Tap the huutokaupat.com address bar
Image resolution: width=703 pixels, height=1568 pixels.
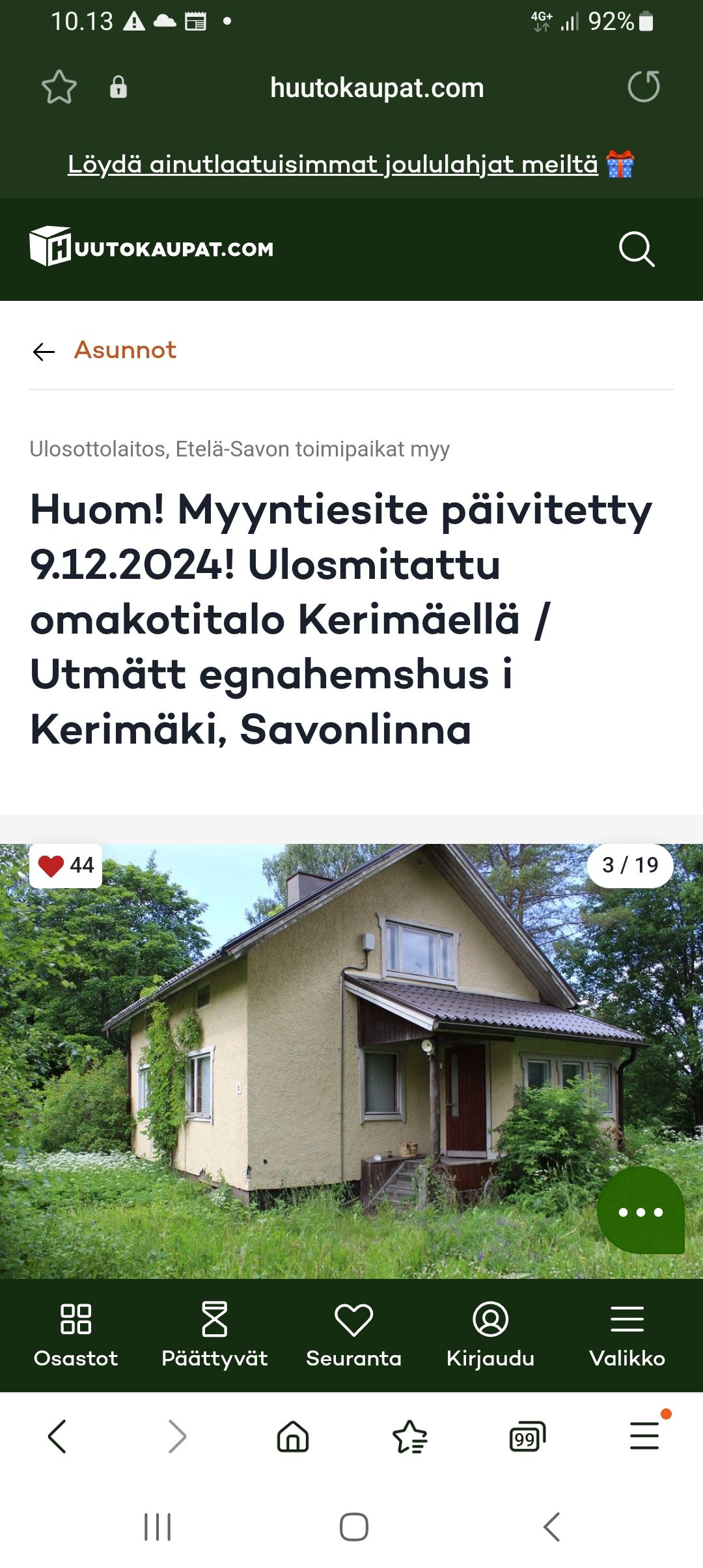(376, 88)
